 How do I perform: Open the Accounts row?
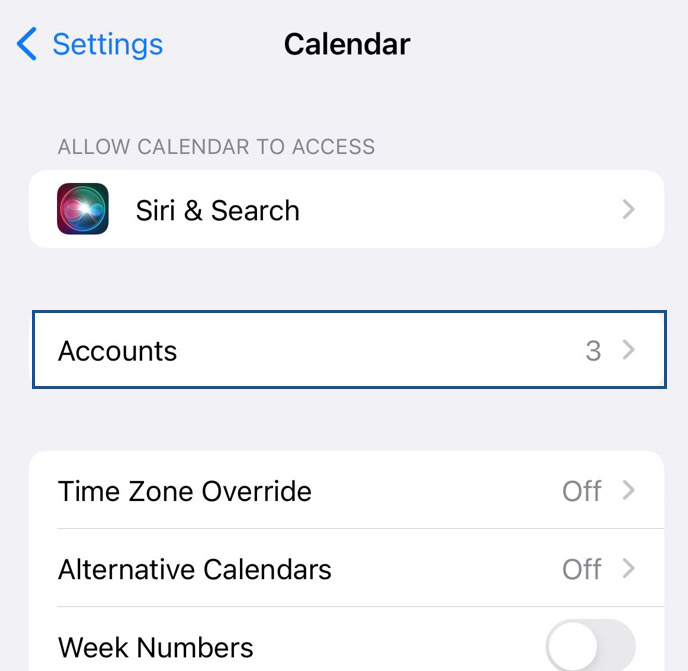[348, 351]
